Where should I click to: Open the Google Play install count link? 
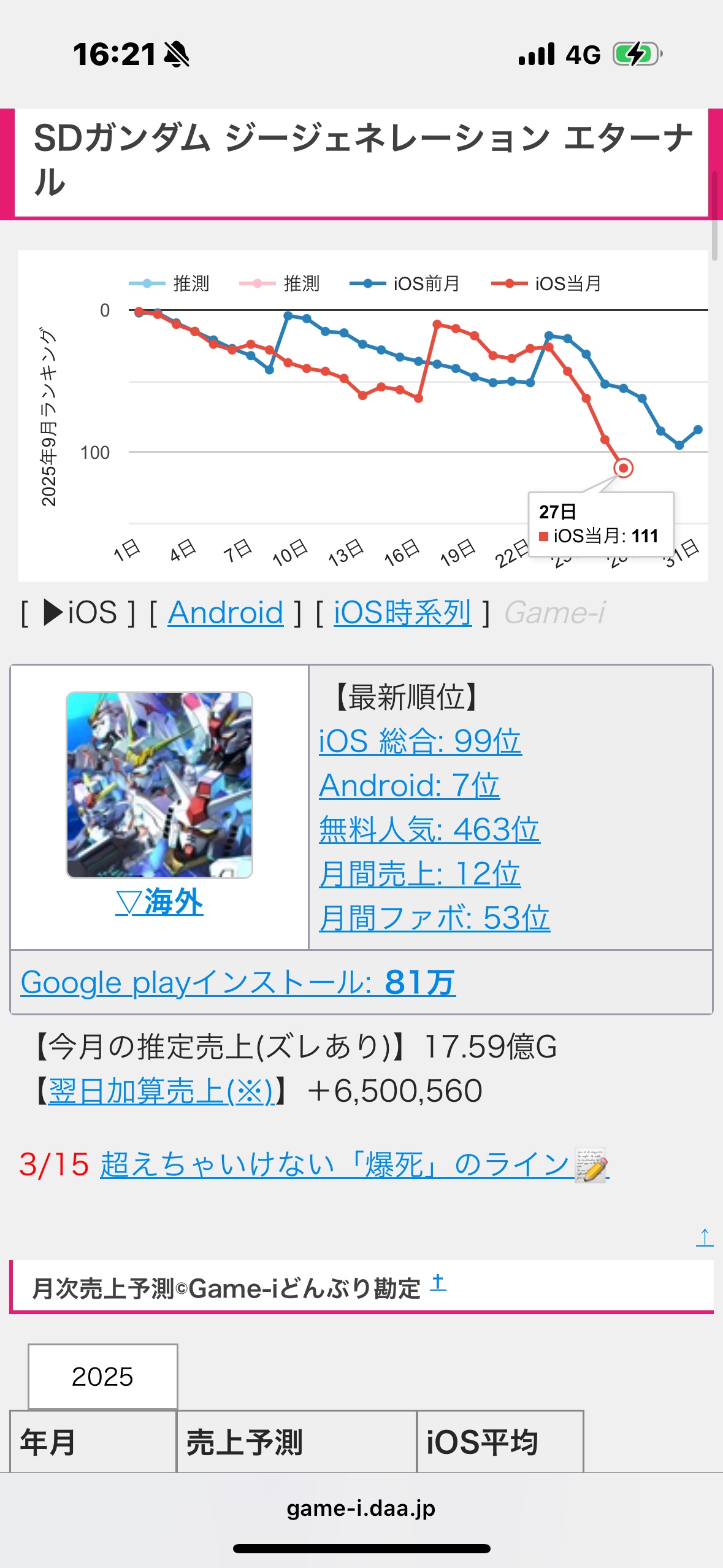click(x=238, y=982)
